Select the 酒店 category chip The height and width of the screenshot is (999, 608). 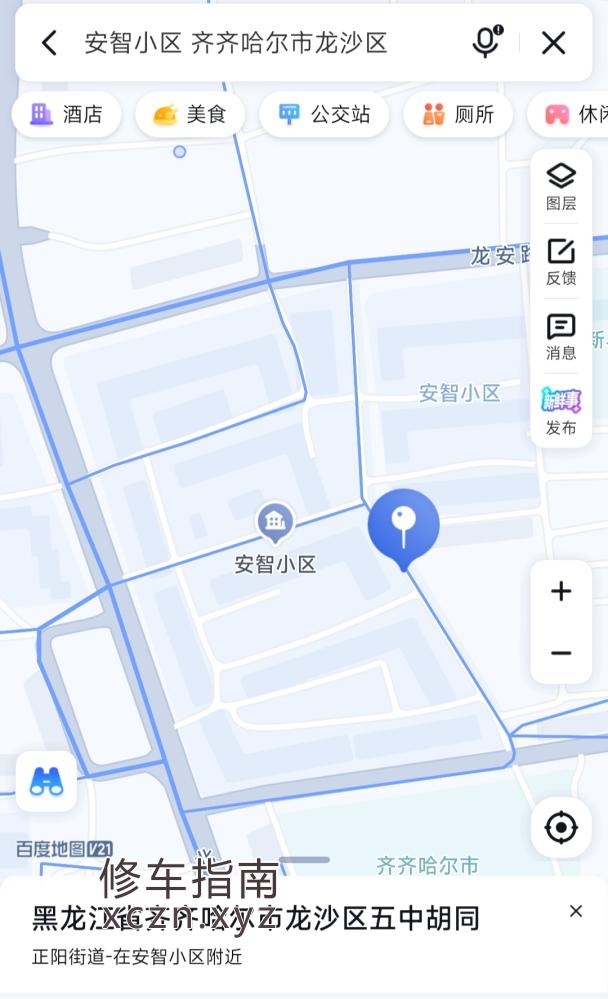tap(66, 115)
